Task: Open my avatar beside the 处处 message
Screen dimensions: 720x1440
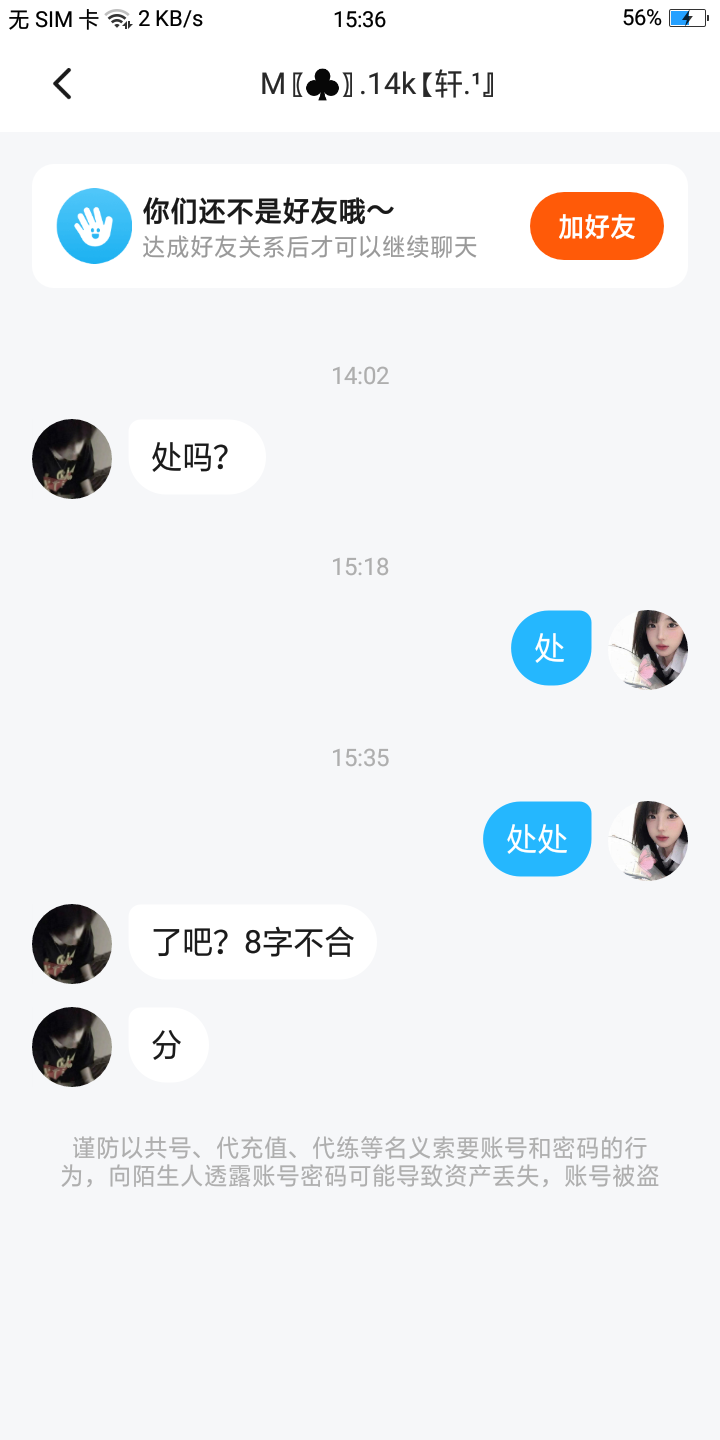Action: [x=648, y=840]
